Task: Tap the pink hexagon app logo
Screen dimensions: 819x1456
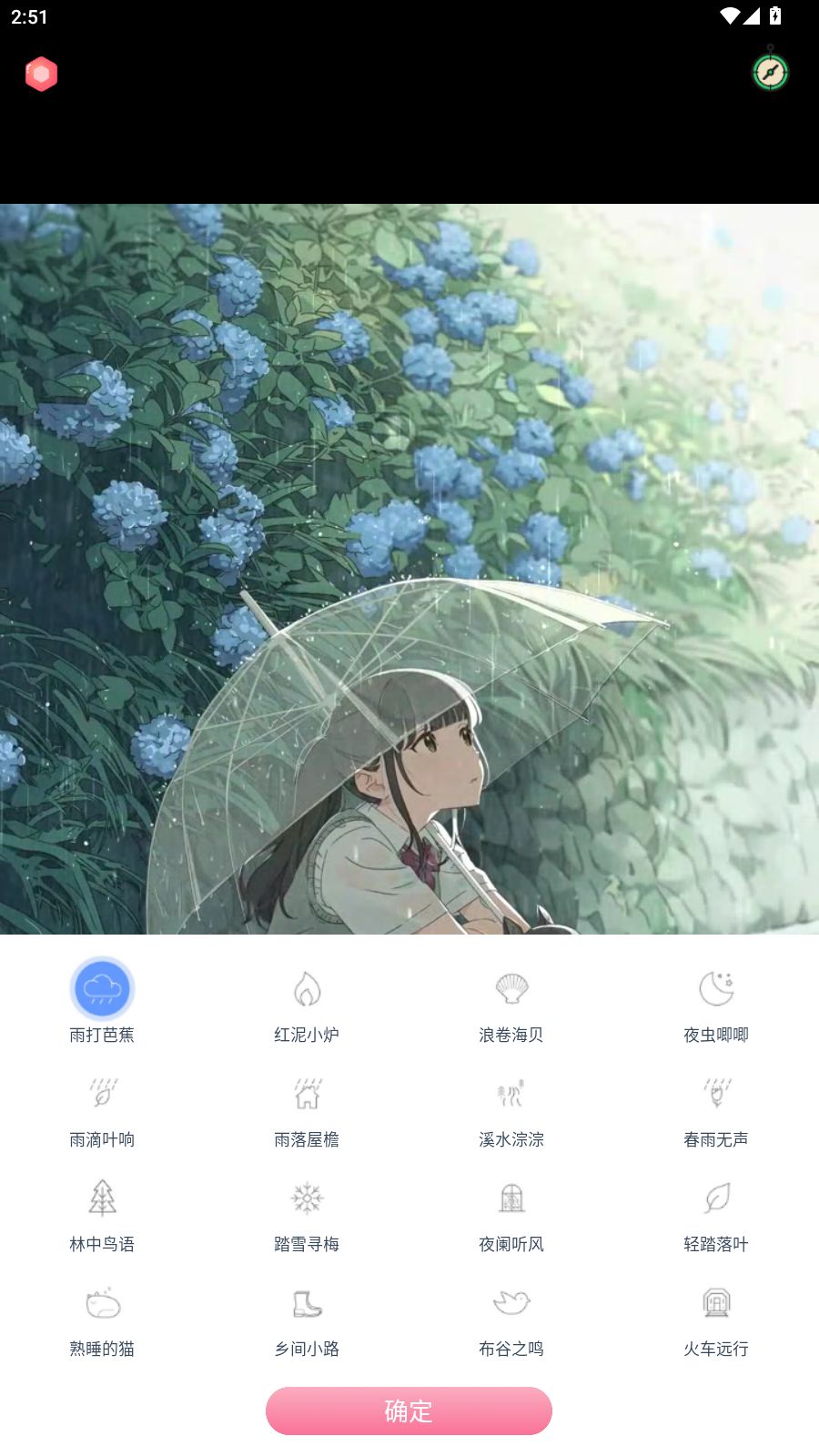Action: (x=41, y=73)
